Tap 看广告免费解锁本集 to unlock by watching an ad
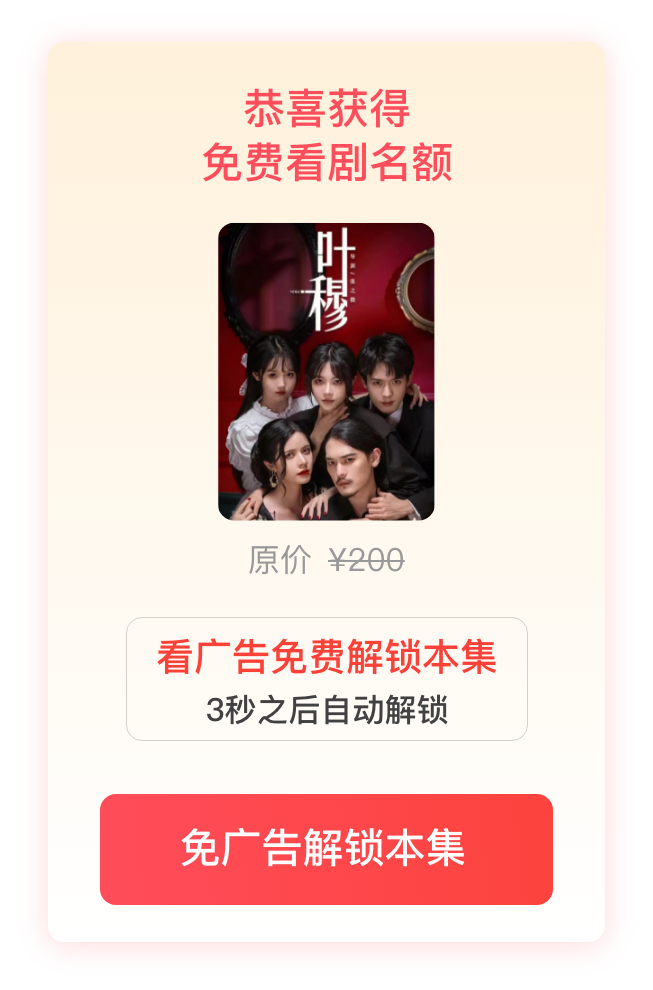Viewport: 653px width, 990px height. (326, 679)
